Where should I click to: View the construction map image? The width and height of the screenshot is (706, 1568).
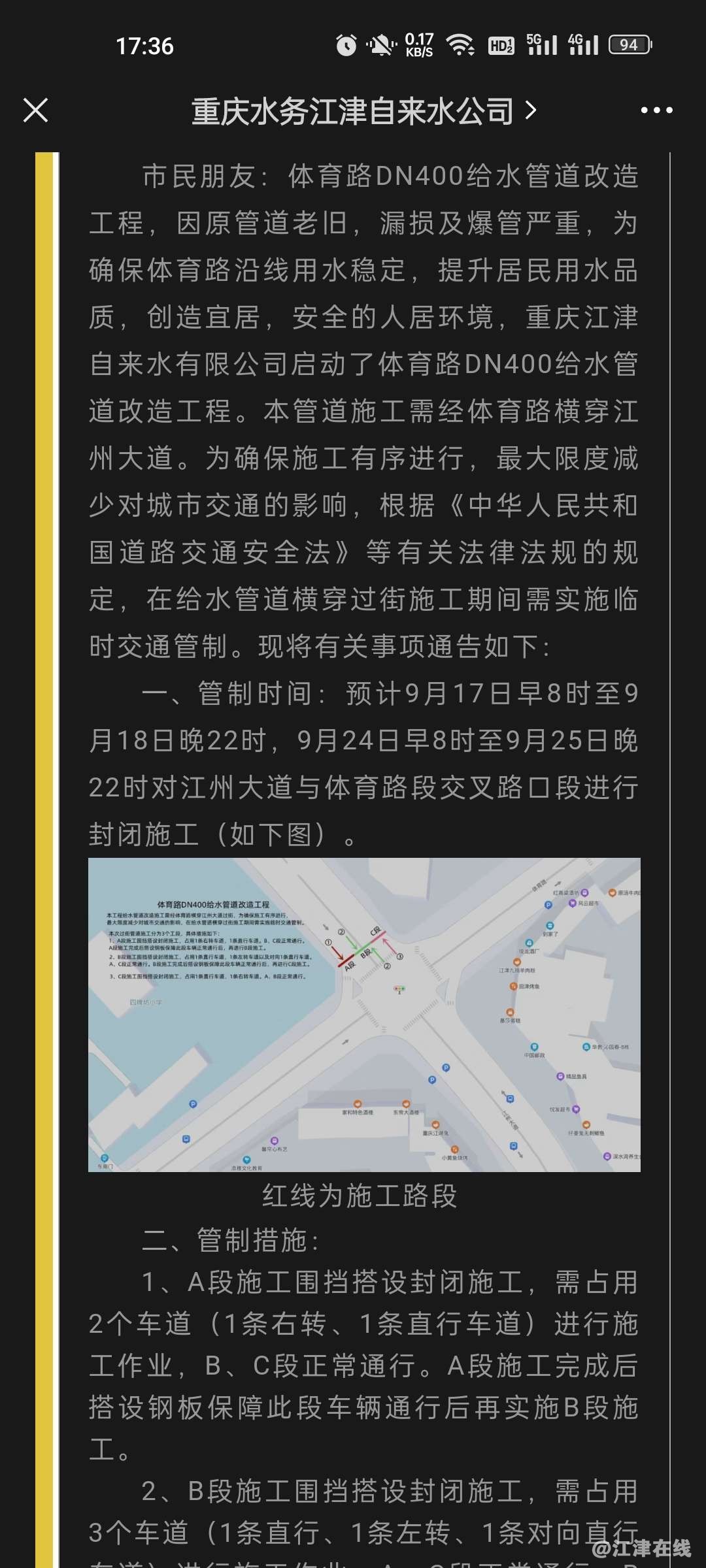tap(364, 1014)
